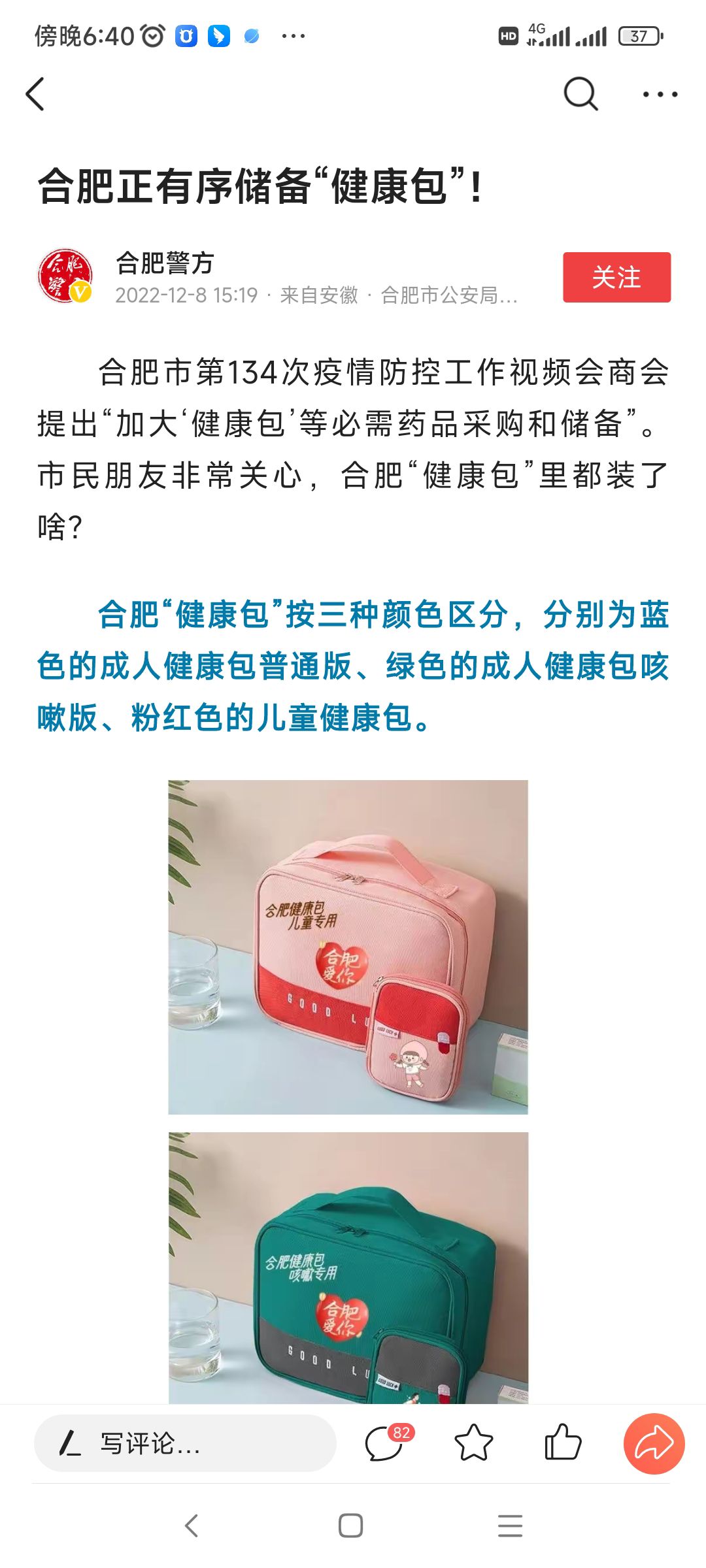Tap the 写评论 comment field
The height and width of the screenshot is (1568, 706).
click(x=185, y=1443)
